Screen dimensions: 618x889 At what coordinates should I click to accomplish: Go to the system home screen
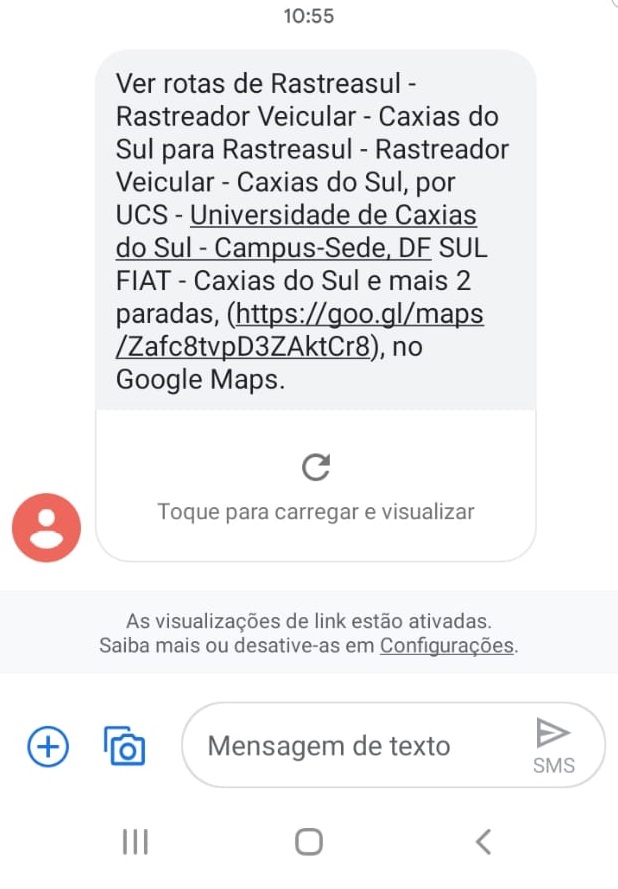(309, 842)
